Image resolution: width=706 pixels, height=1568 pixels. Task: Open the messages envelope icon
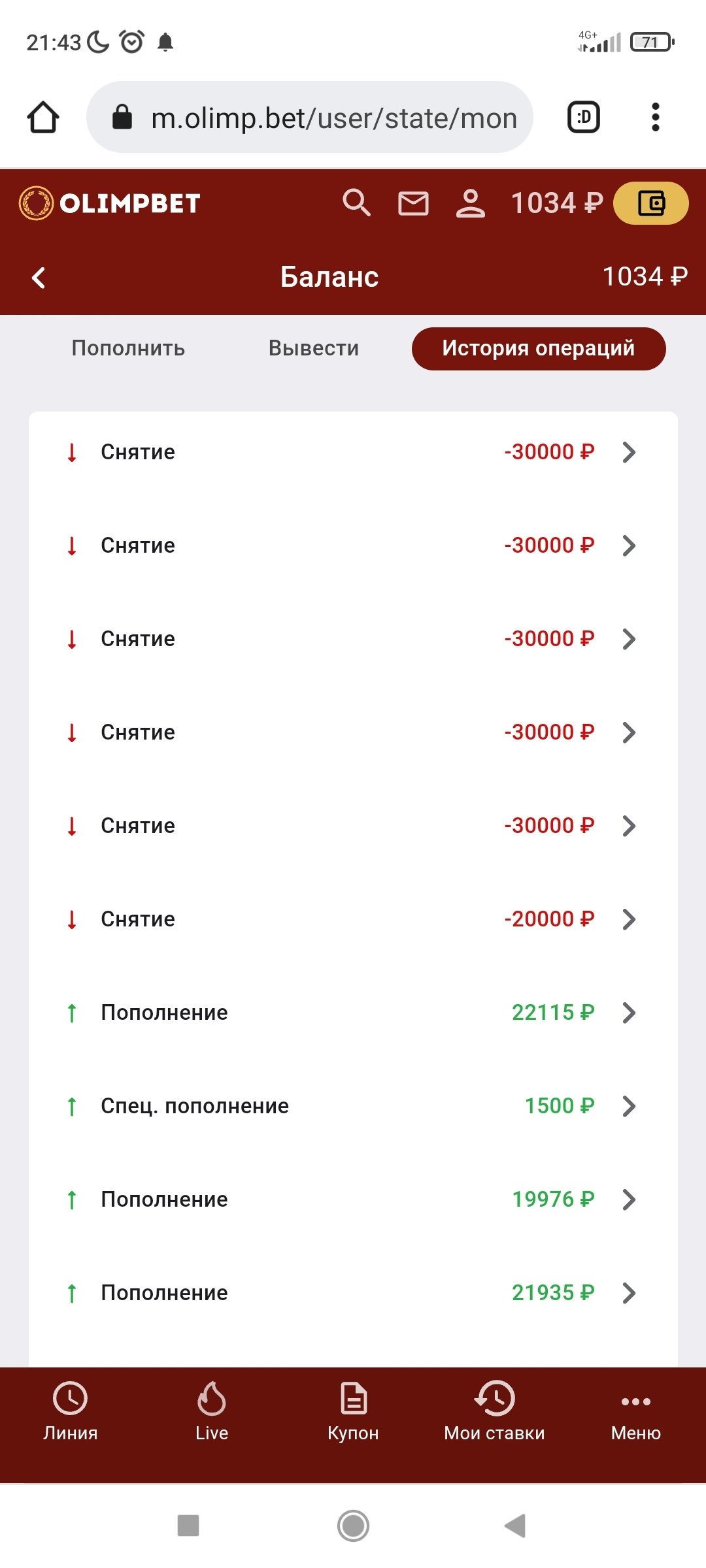point(413,203)
